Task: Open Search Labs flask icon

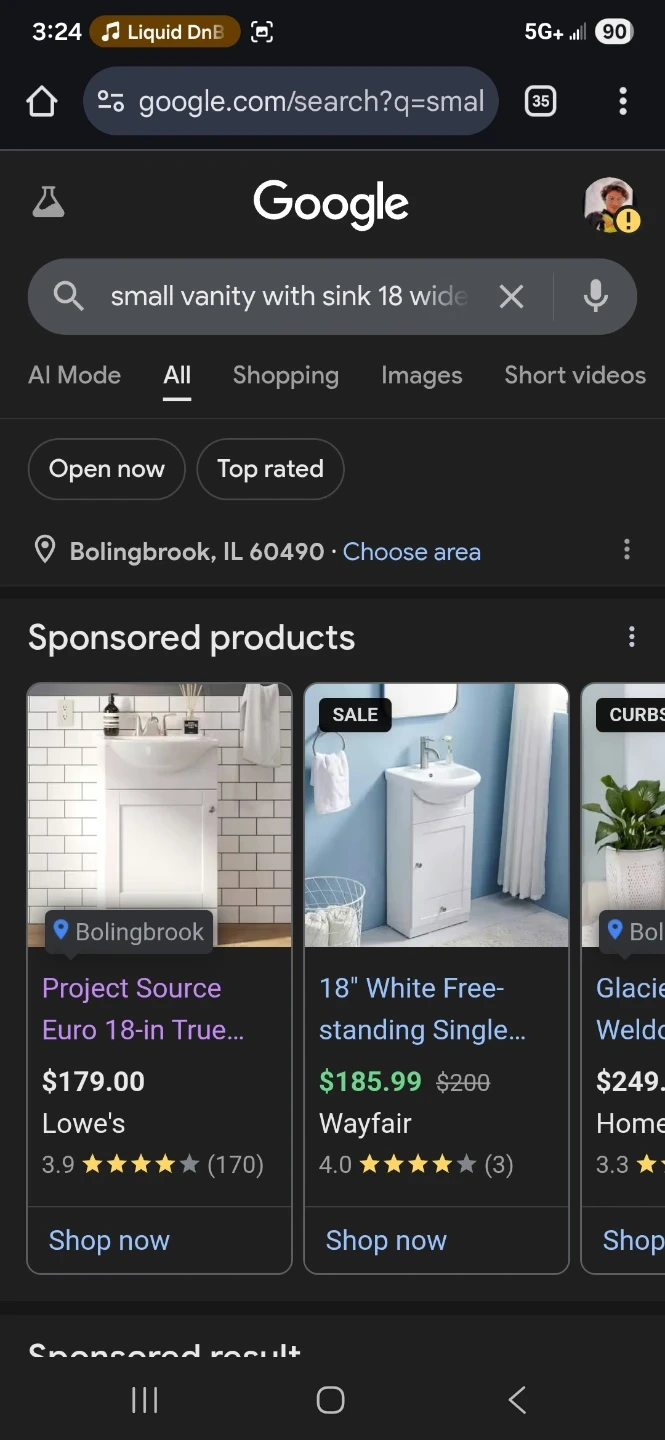Action: 48,203
